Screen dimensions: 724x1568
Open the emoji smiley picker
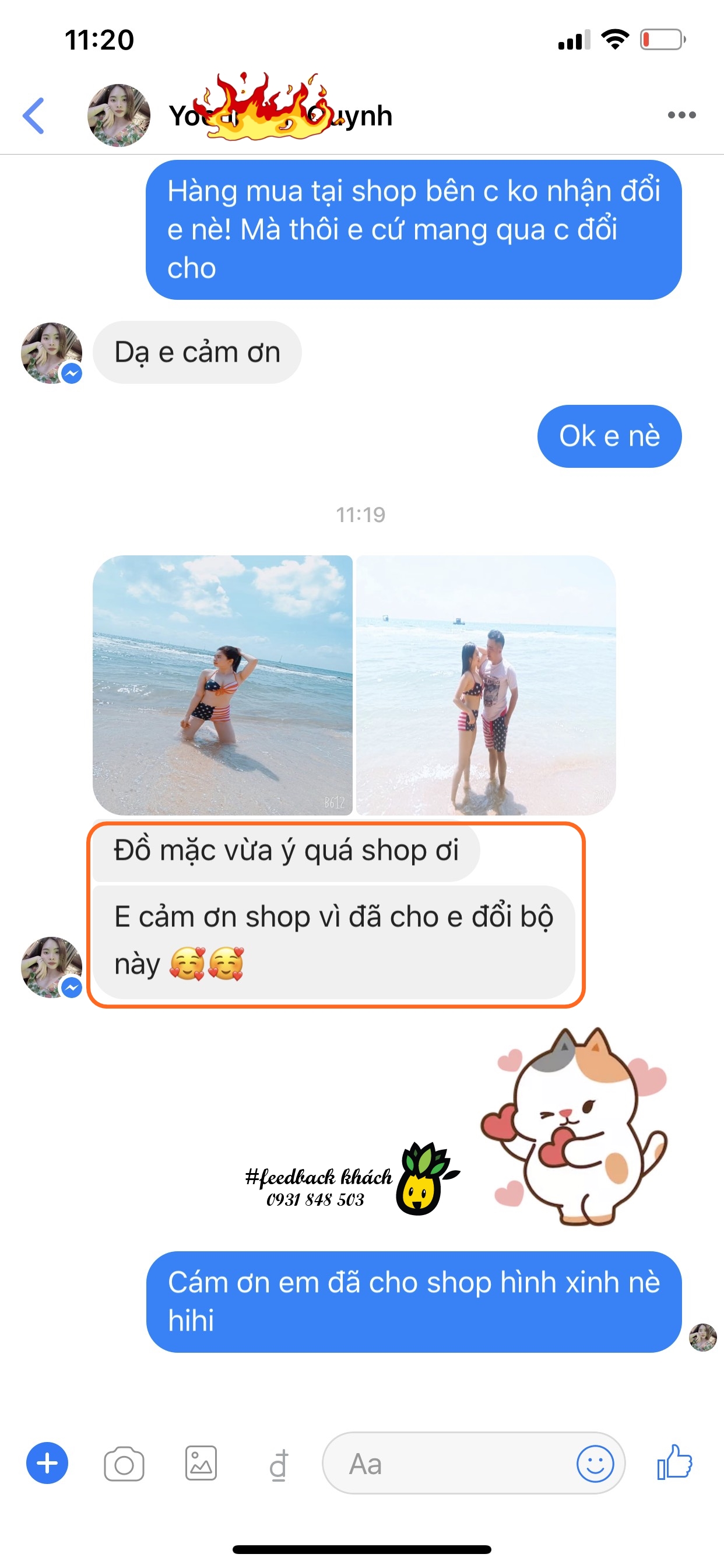[595, 1464]
